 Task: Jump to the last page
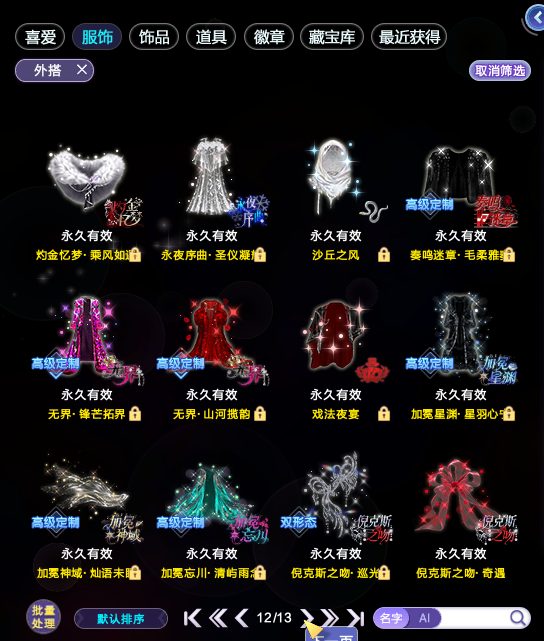[356, 618]
